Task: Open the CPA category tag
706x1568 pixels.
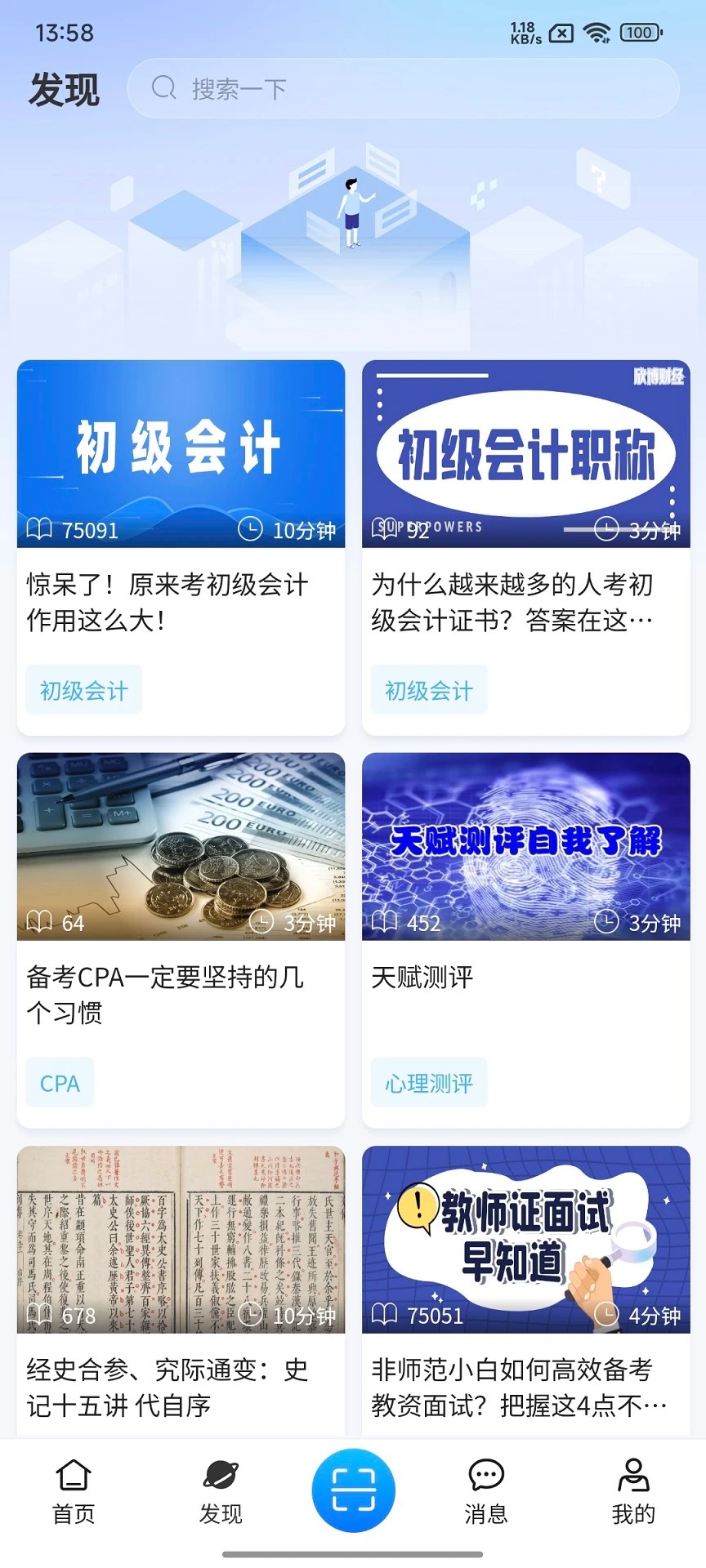Action: point(60,1082)
